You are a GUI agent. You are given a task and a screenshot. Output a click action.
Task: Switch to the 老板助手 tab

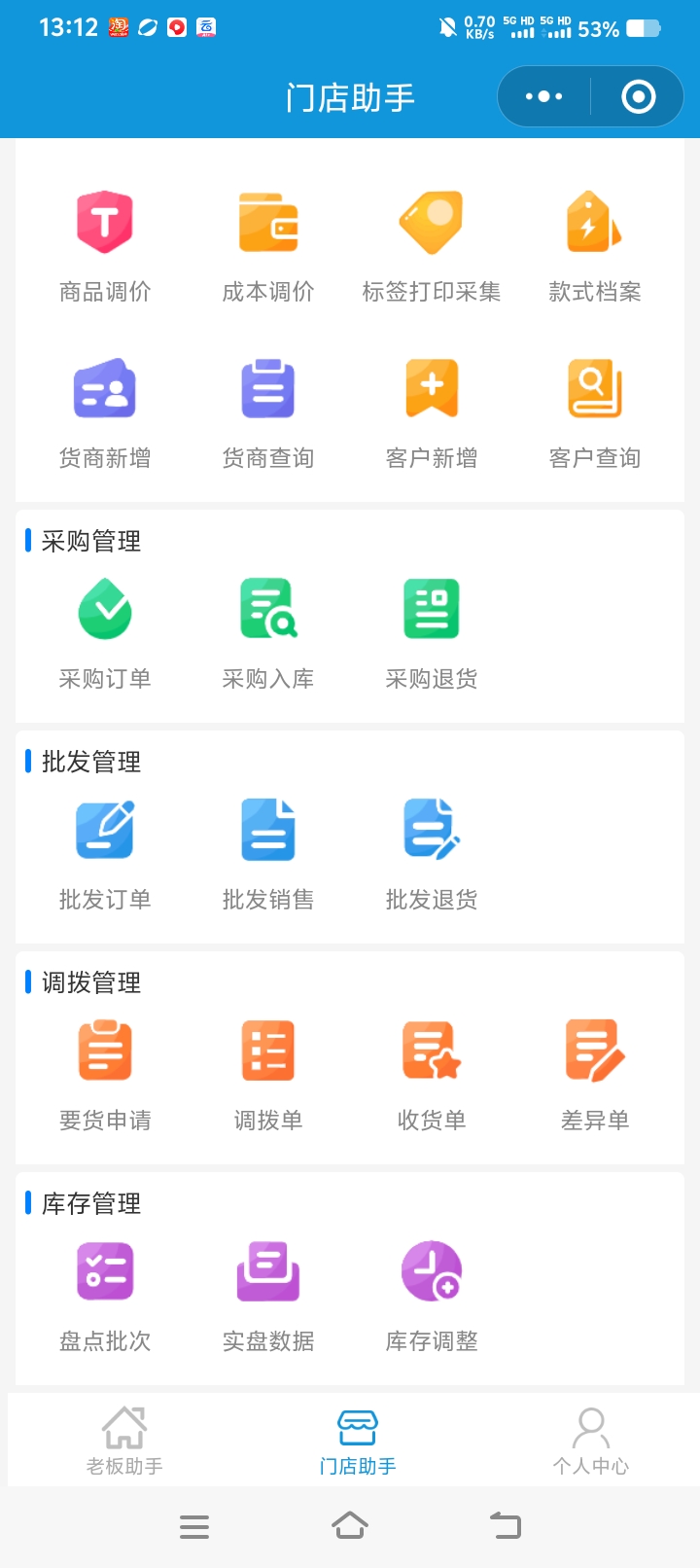[x=124, y=1441]
